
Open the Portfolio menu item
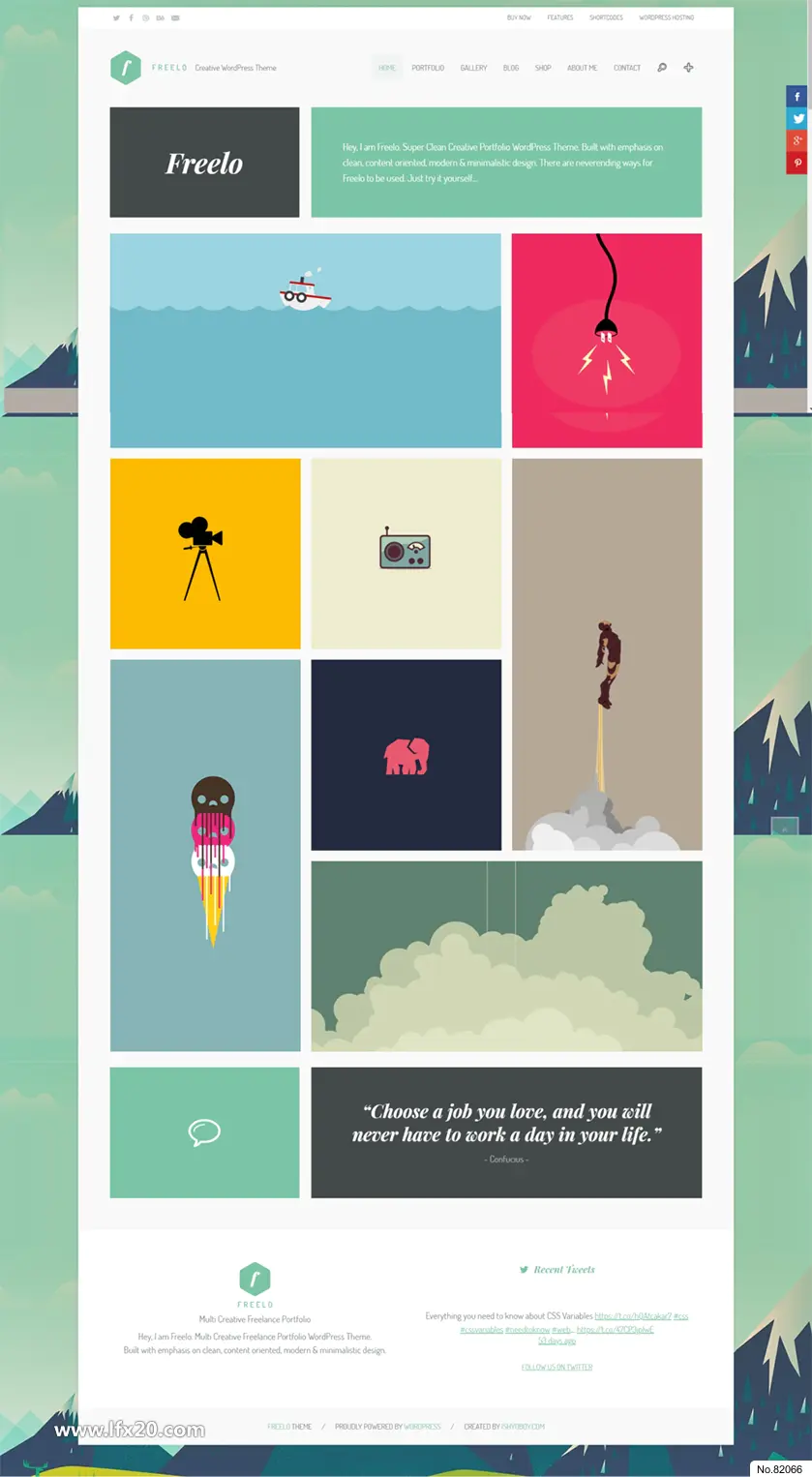(x=428, y=68)
